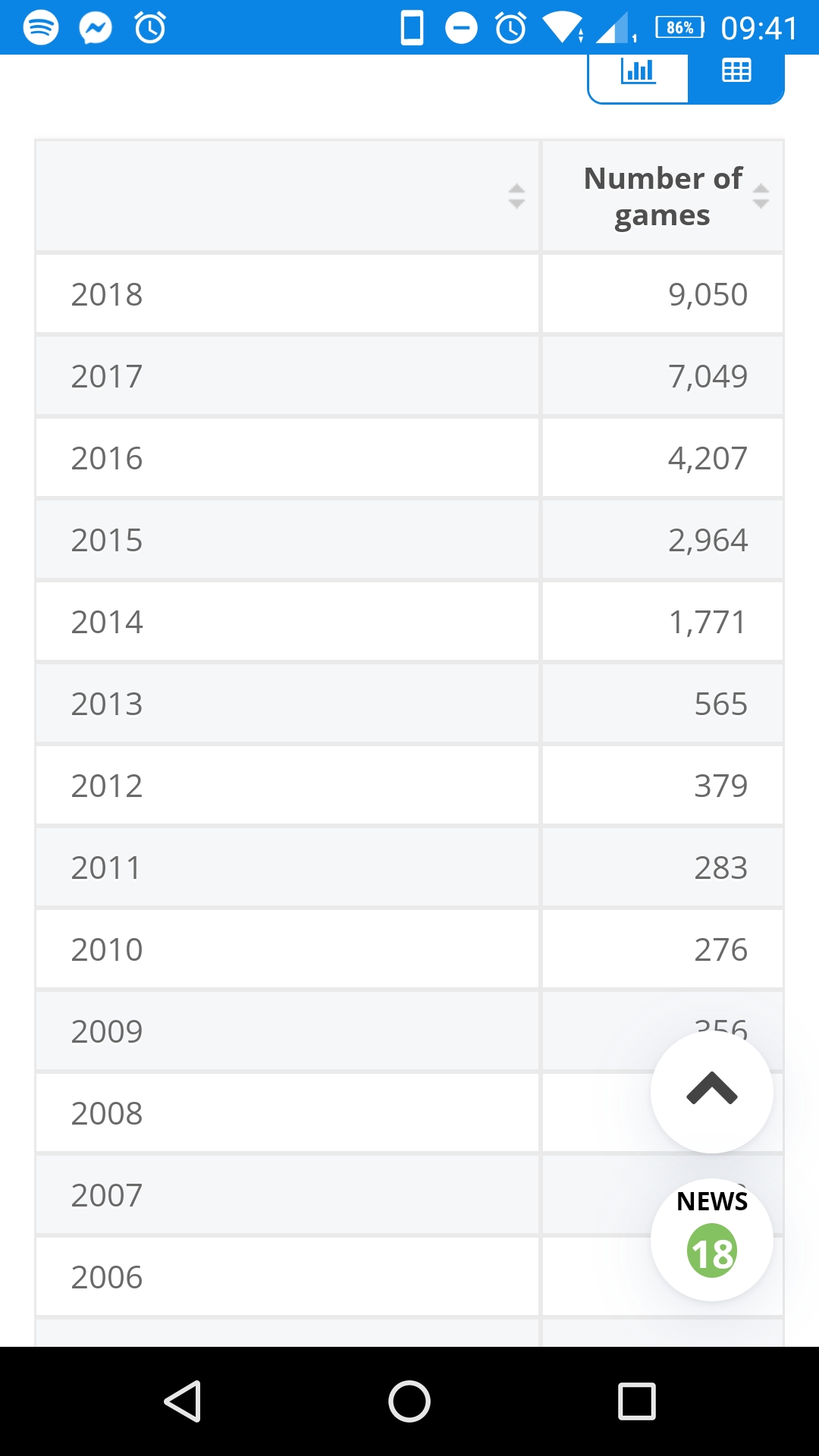Go back using system navigation
819x1456 pixels.
click(183, 1401)
